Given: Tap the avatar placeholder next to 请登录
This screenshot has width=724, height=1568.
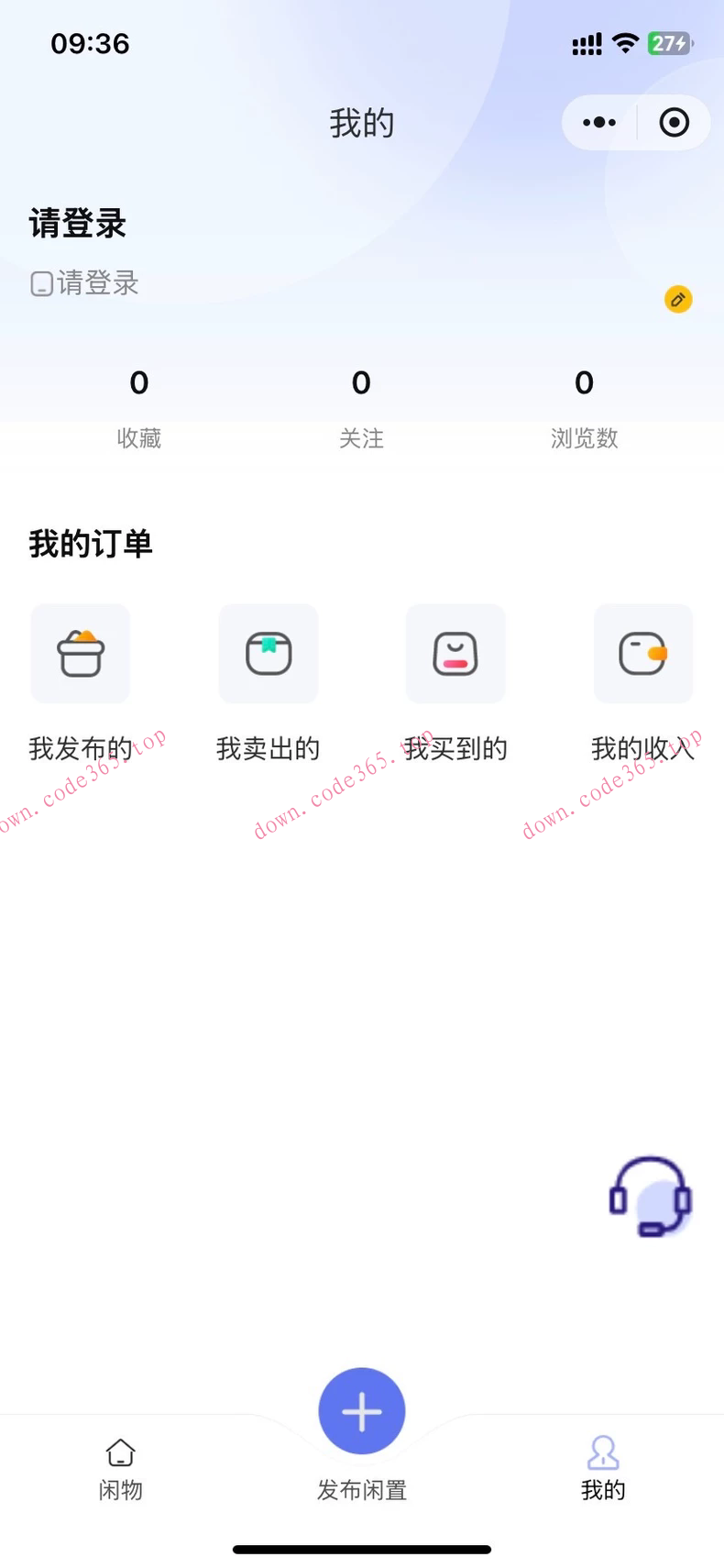Looking at the screenshot, I should tap(40, 284).
